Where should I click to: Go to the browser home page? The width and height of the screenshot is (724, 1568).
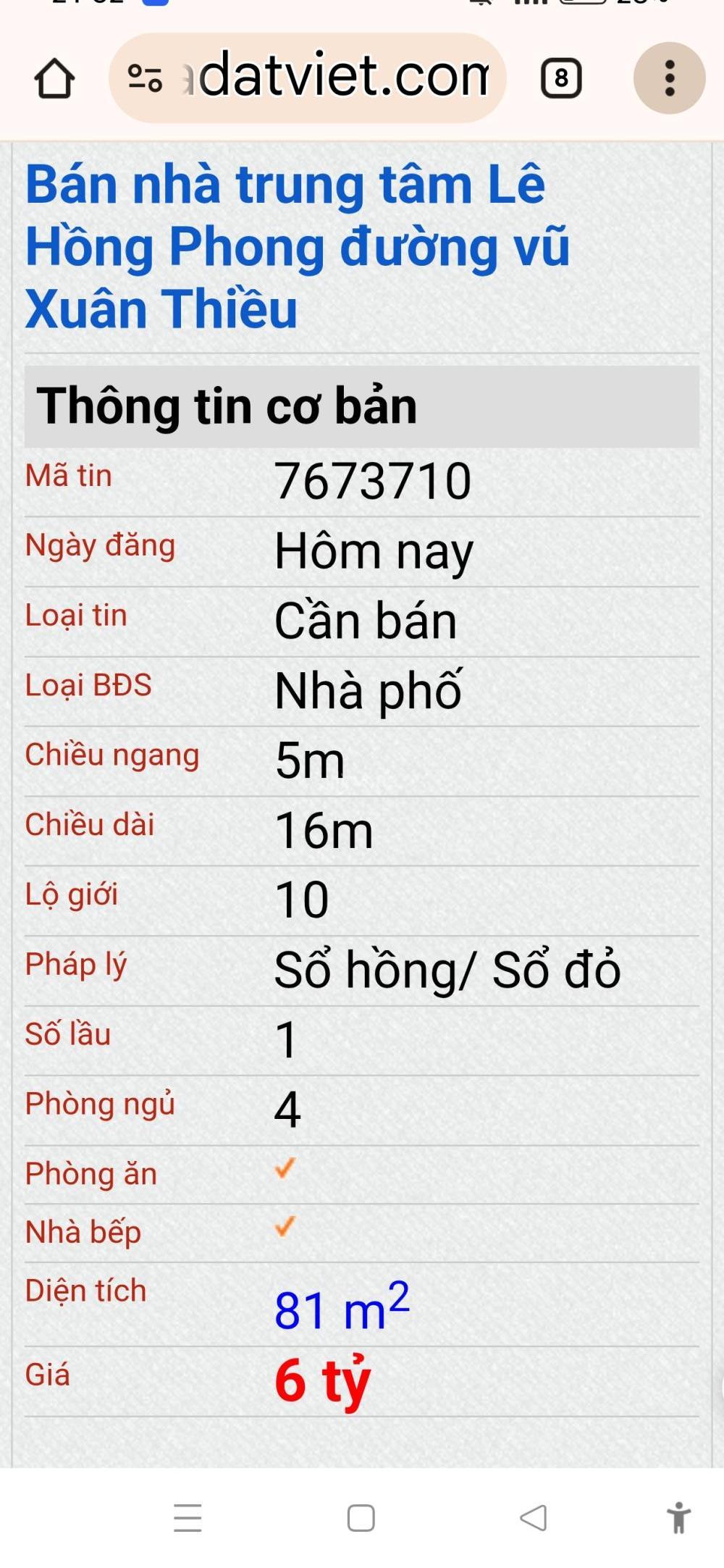[x=54, y=78]
